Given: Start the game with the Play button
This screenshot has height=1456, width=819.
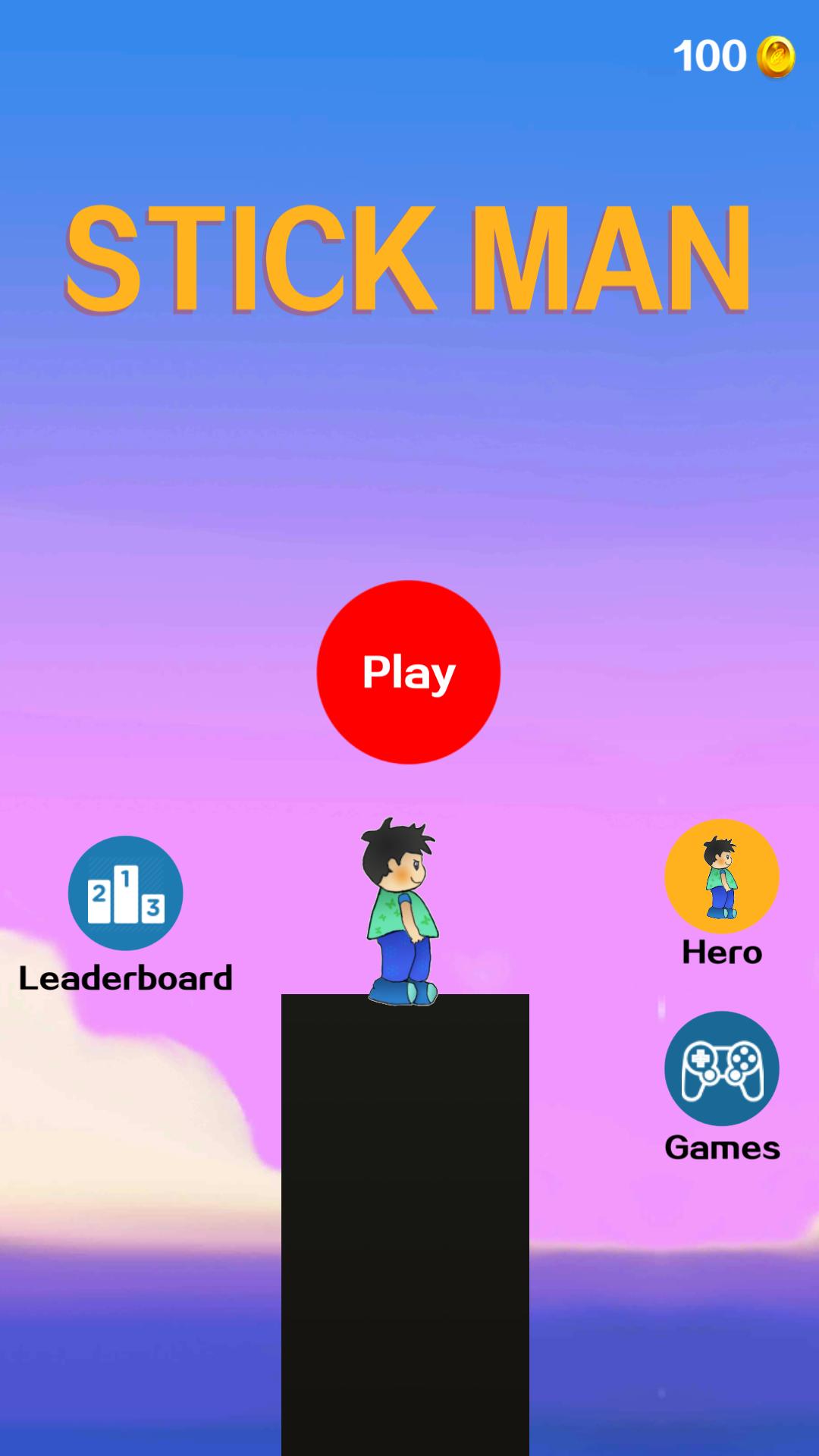Looking at the screenshot, I should (x=408, y=672).
